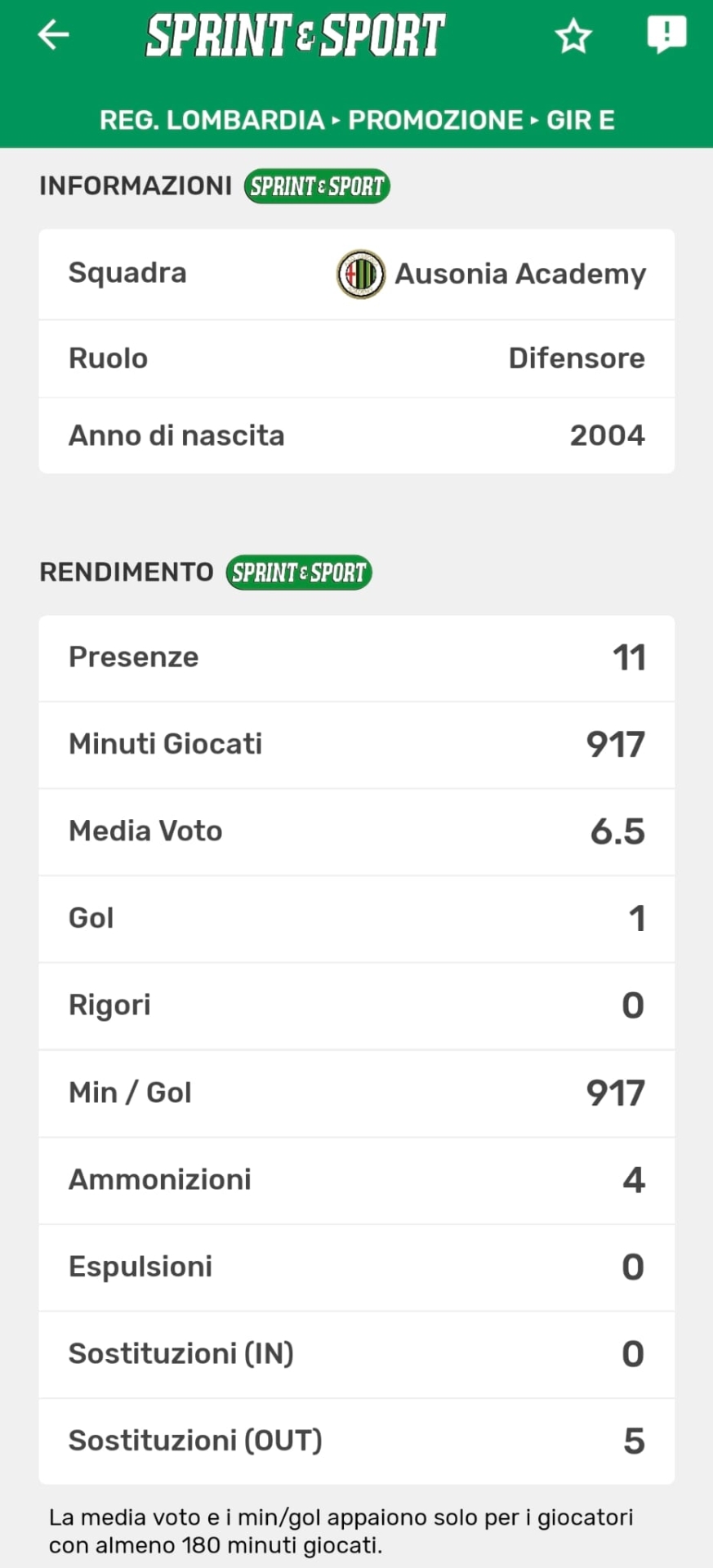The width and height of the screenshot is (713, 1568).
Task: Report an issue via the exclamation bubble
Action: click(x=666, y=35)
